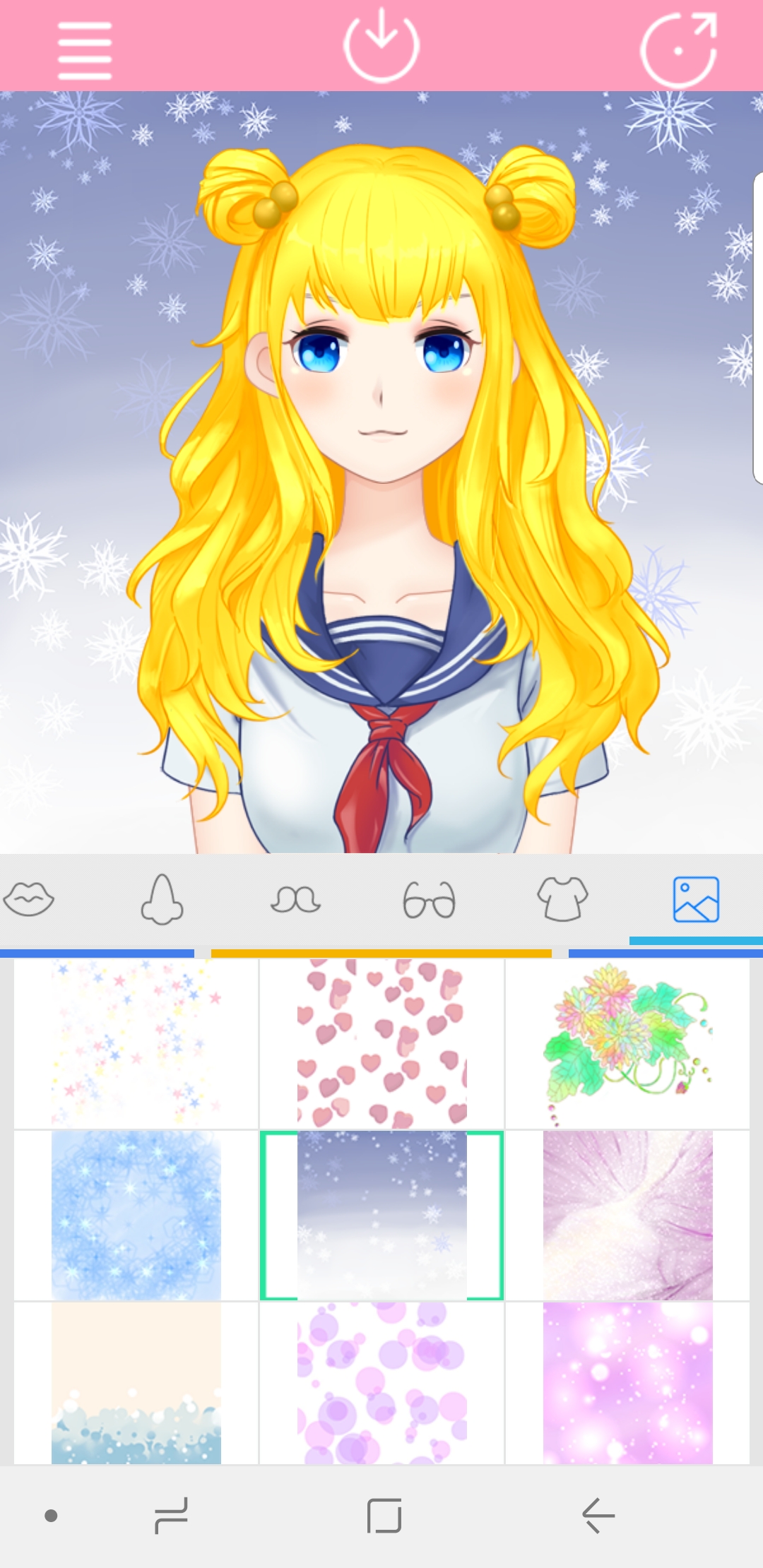This screenshot has height=1568, width=763.
Task: Open recent apps from navigation bar
Action: [172, 1516]
